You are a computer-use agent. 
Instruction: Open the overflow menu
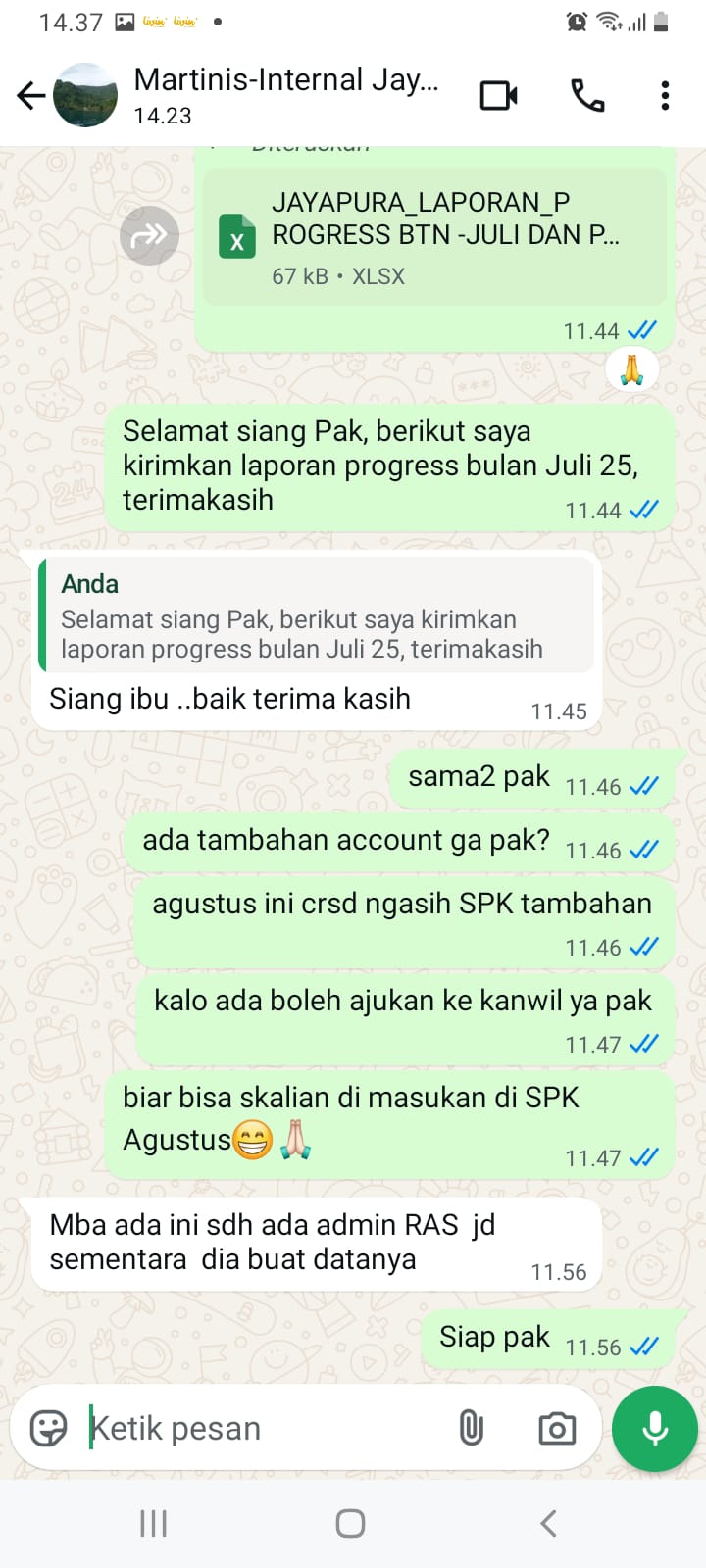665,95
